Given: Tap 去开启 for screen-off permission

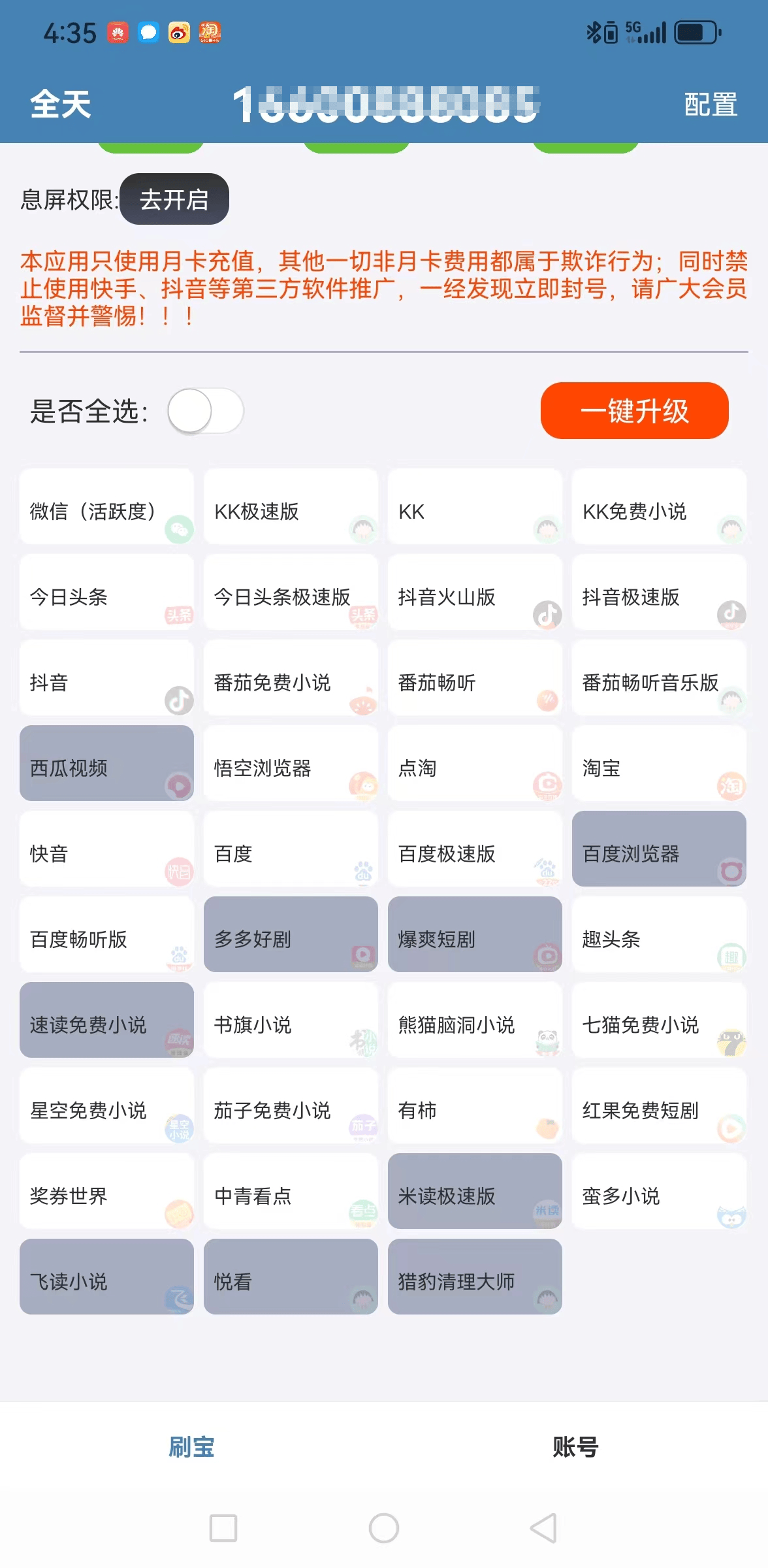Looking at the screenshot, I should (x=174, y=199).
